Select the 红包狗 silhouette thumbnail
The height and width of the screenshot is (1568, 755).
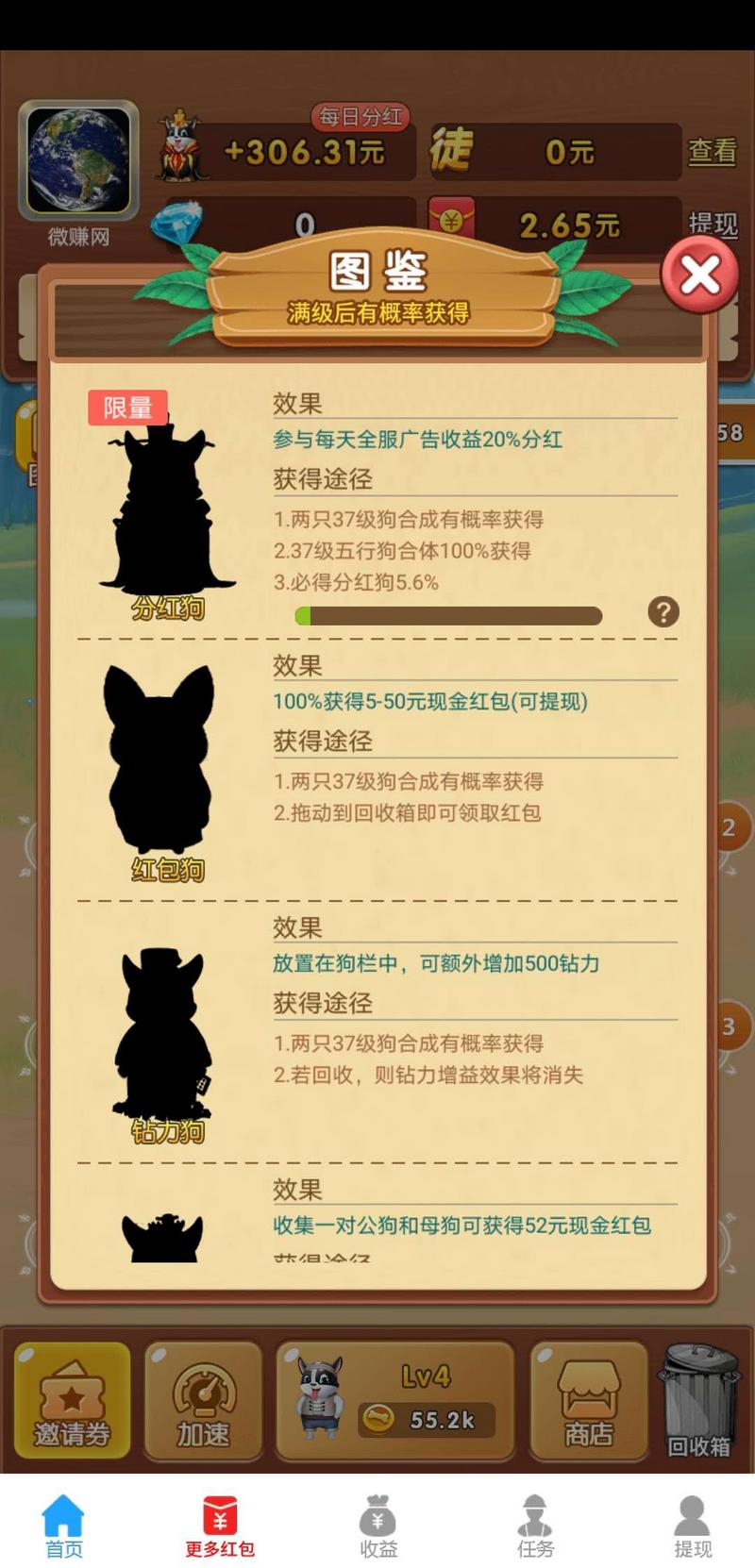click(x=162, y=755)
